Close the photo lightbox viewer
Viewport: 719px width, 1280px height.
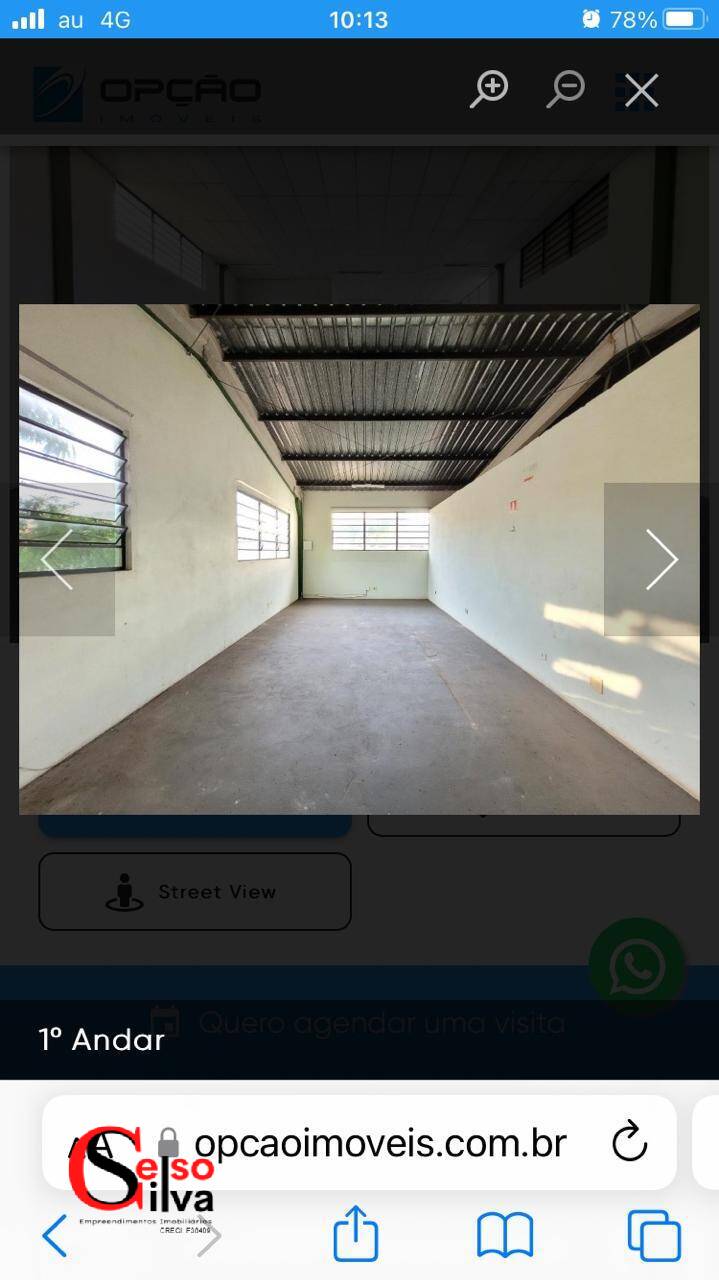(641, 90)
